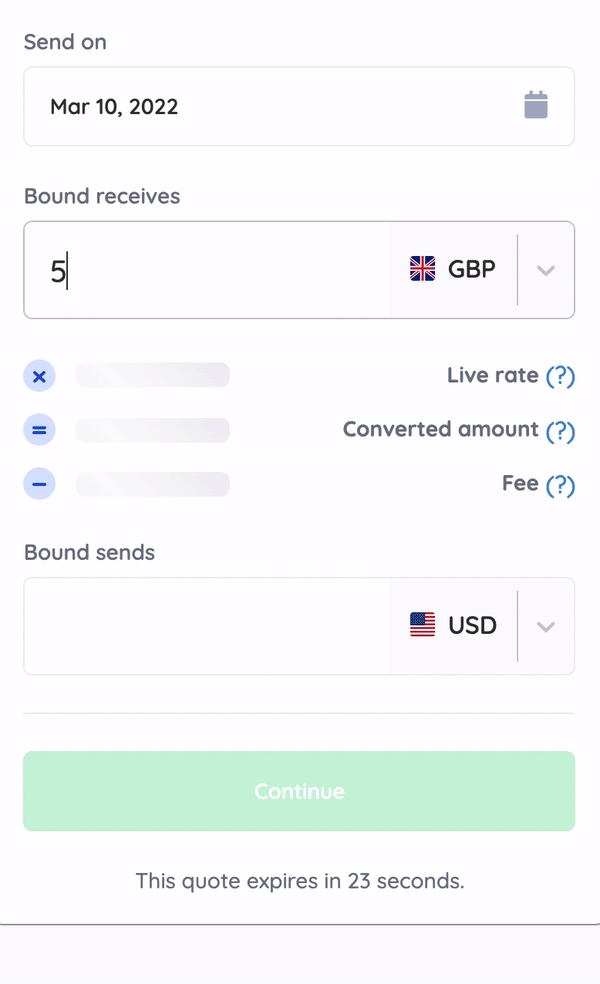The height and width of the screenshot is (984, 600).
Task: Show Converted amount help info
Action: coord(560,430)
